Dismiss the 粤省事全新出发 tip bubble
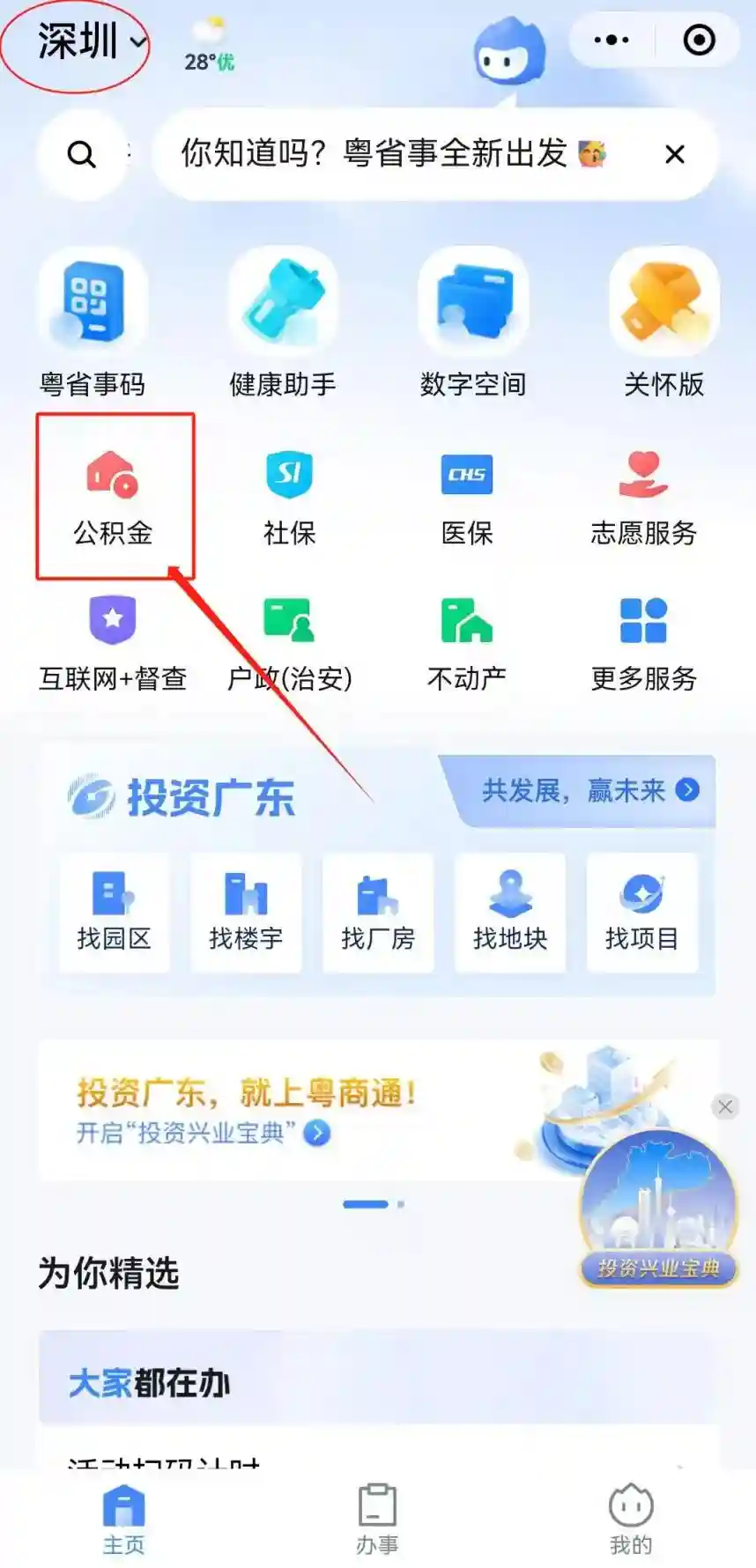Screen dimensions: 756x1568 coord(675,155)
